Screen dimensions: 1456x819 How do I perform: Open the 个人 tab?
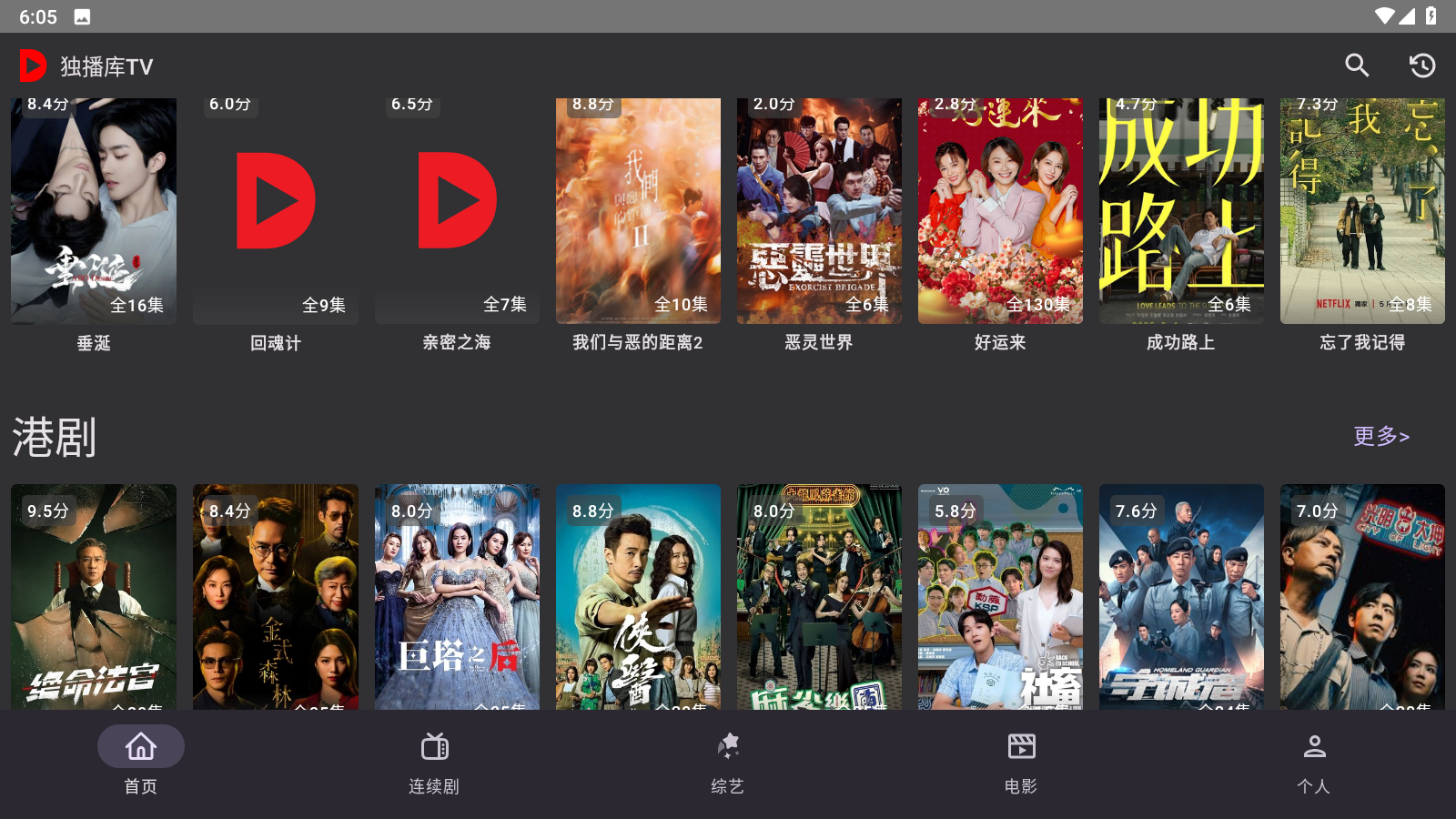point(1314,763)
